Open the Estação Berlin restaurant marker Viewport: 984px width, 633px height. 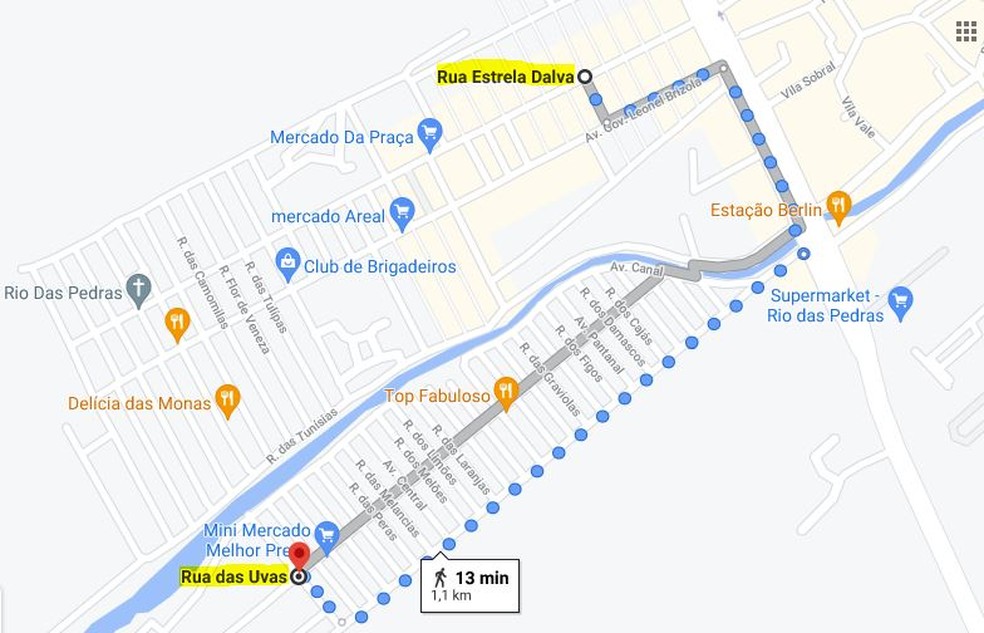pyautogui.click(x=839, y=206)
